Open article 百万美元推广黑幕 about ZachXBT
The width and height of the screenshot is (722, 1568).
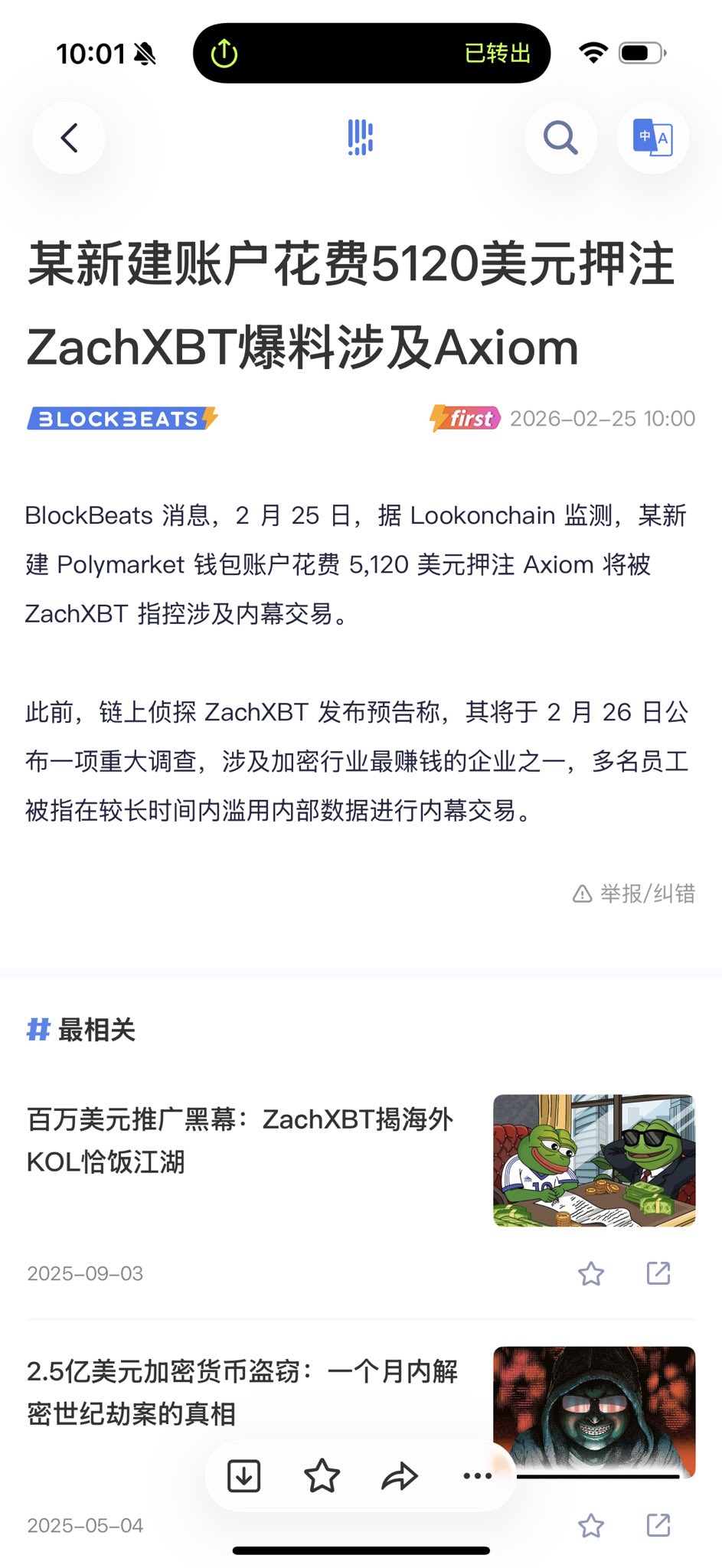(240, 1140)
